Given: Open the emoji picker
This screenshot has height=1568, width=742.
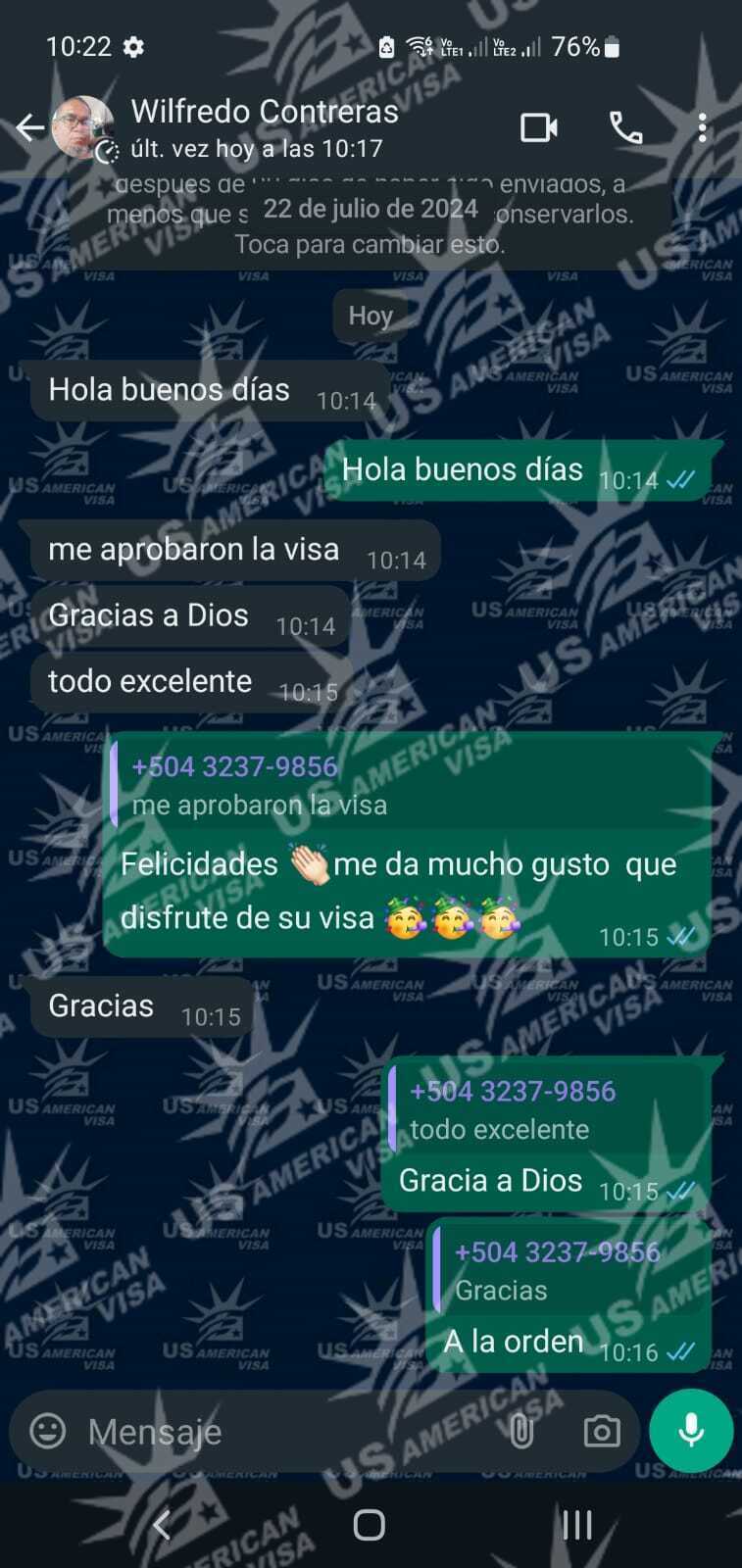Looking at the screenshot, I should click(48, 1431).
